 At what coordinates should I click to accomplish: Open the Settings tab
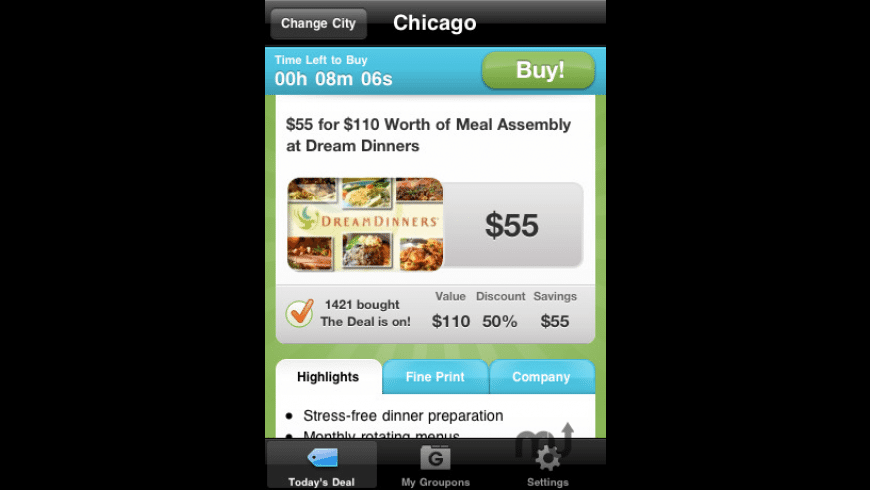coord(548,465)
